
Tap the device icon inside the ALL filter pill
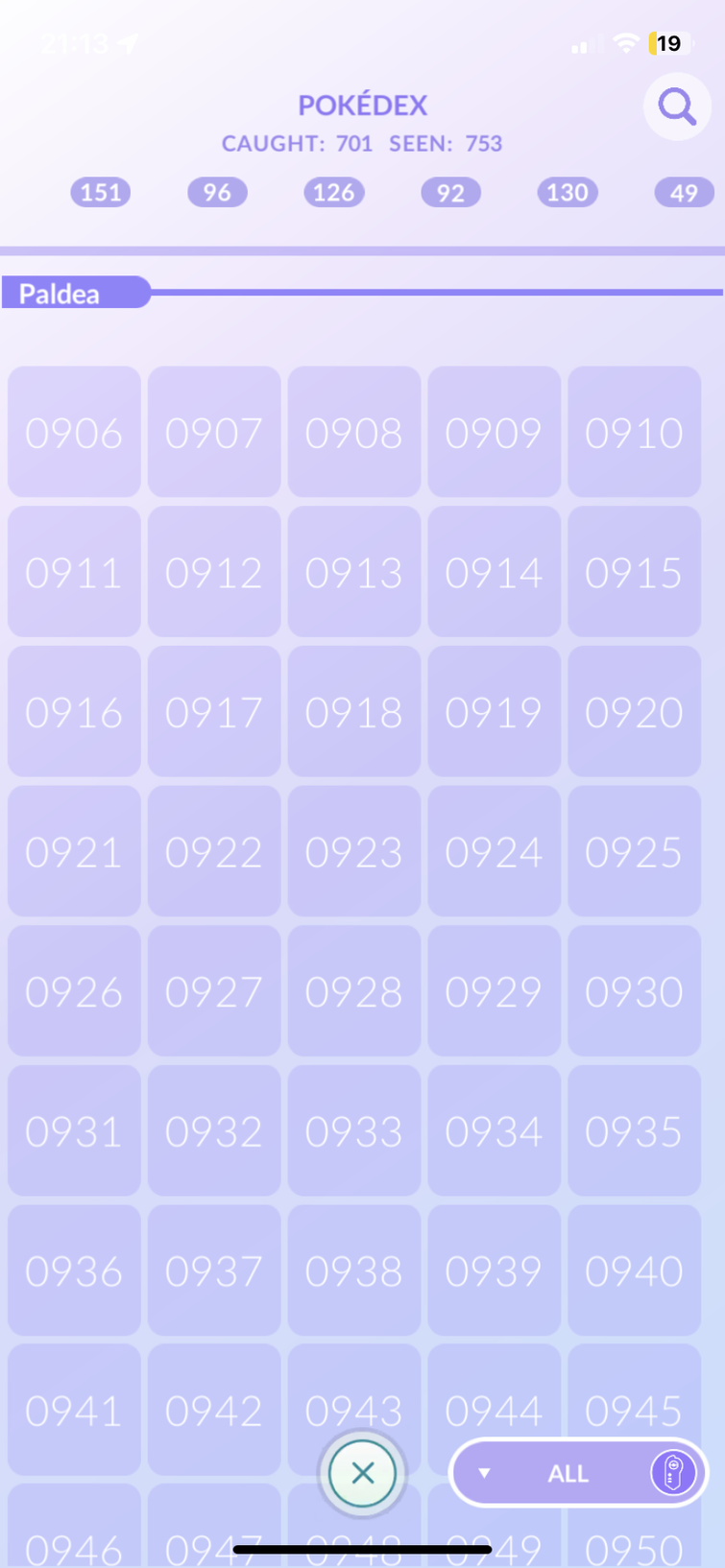(675, 1473)
